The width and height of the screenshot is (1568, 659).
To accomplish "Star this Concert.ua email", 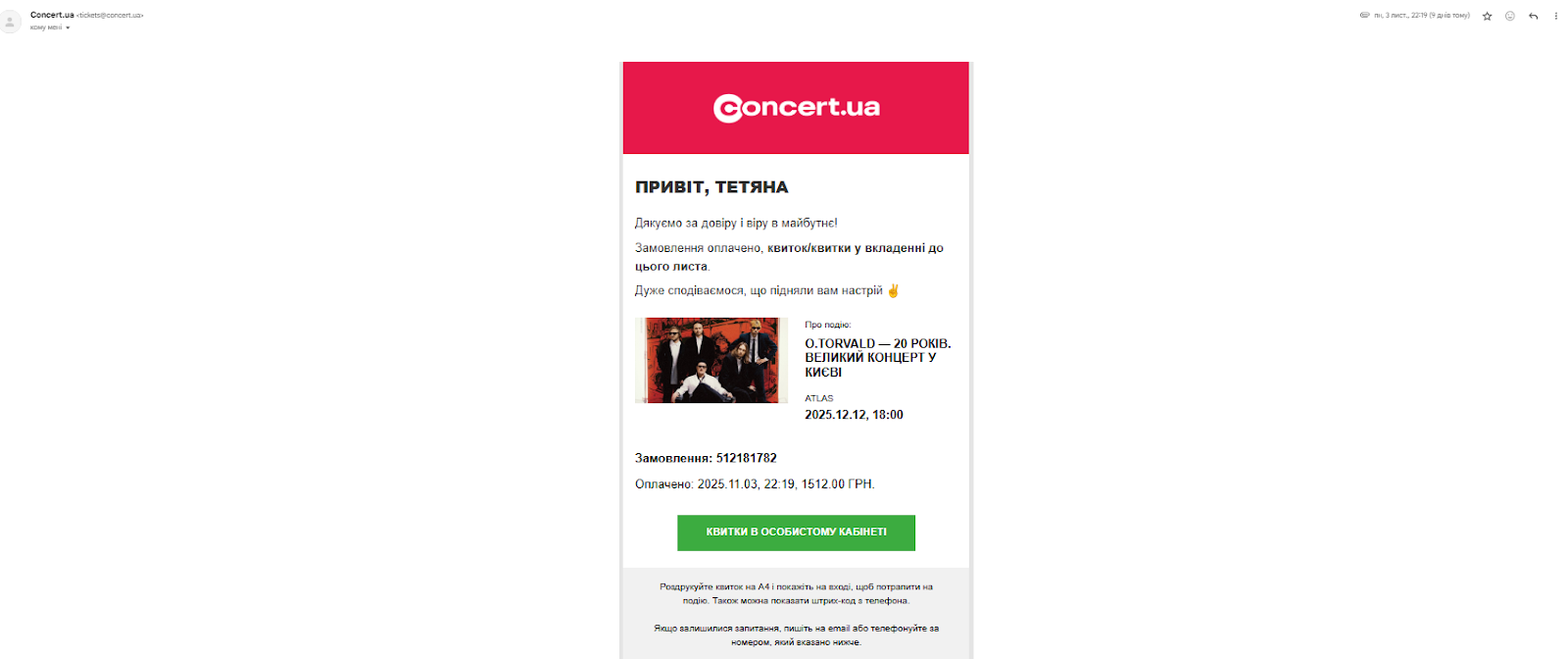I will coord(1487,16).
